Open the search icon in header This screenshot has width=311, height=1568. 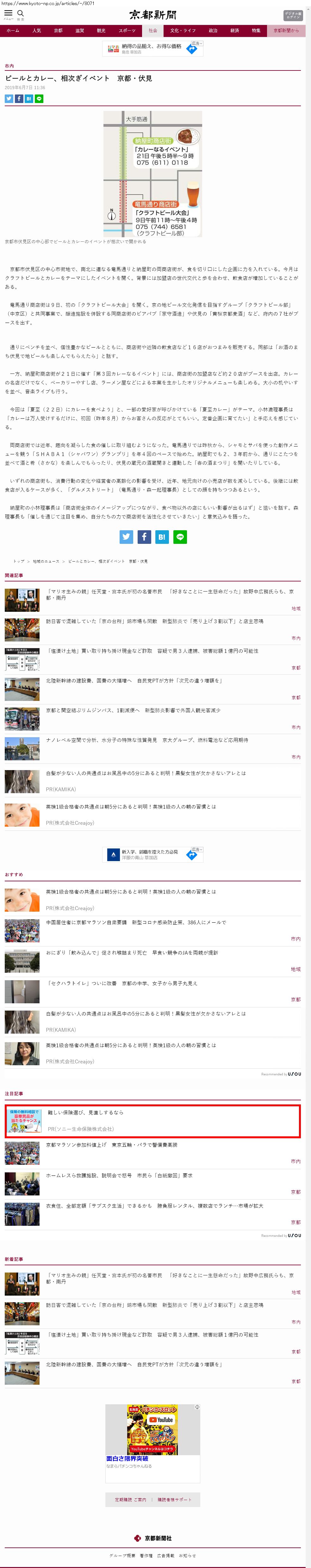[x=20, y=13]
